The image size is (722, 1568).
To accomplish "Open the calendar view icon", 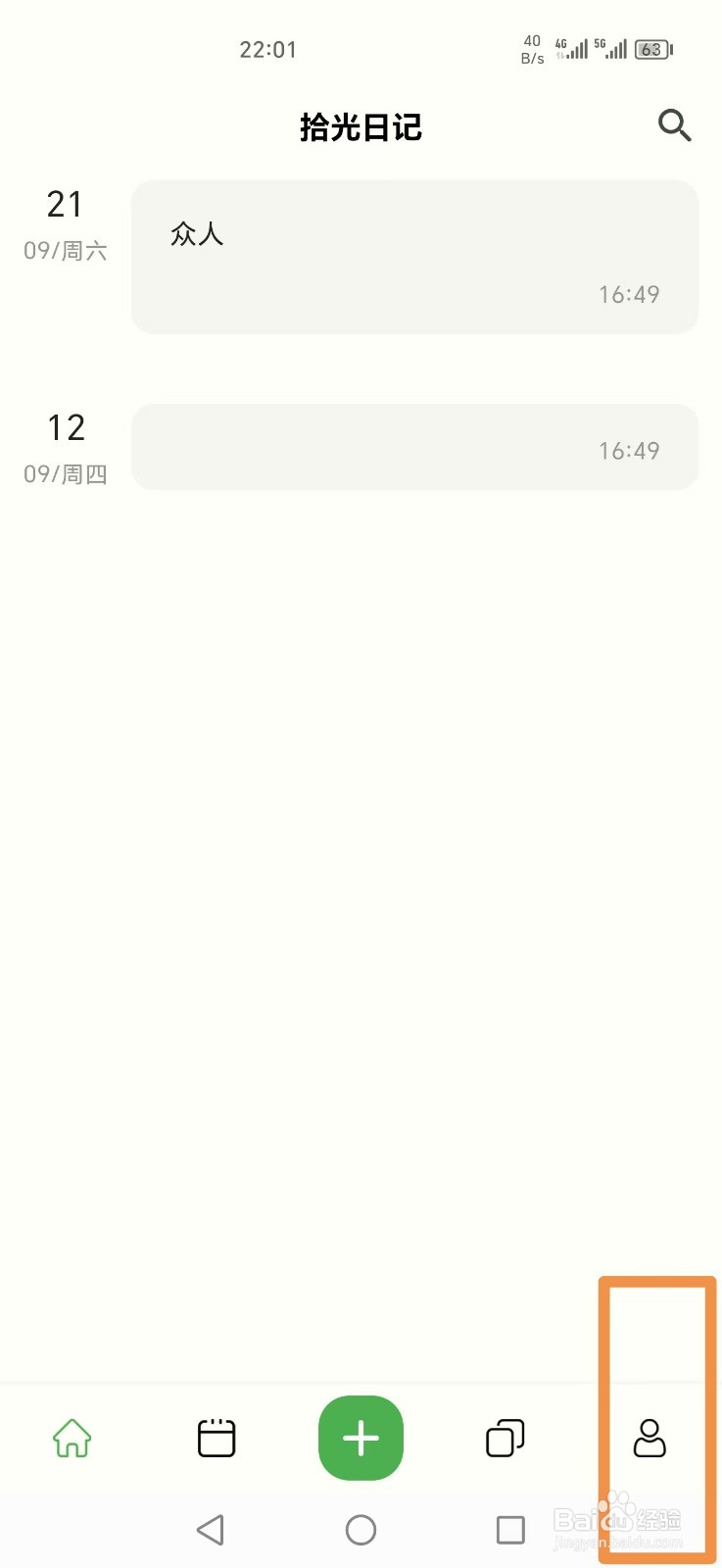I will (216, 1438).
